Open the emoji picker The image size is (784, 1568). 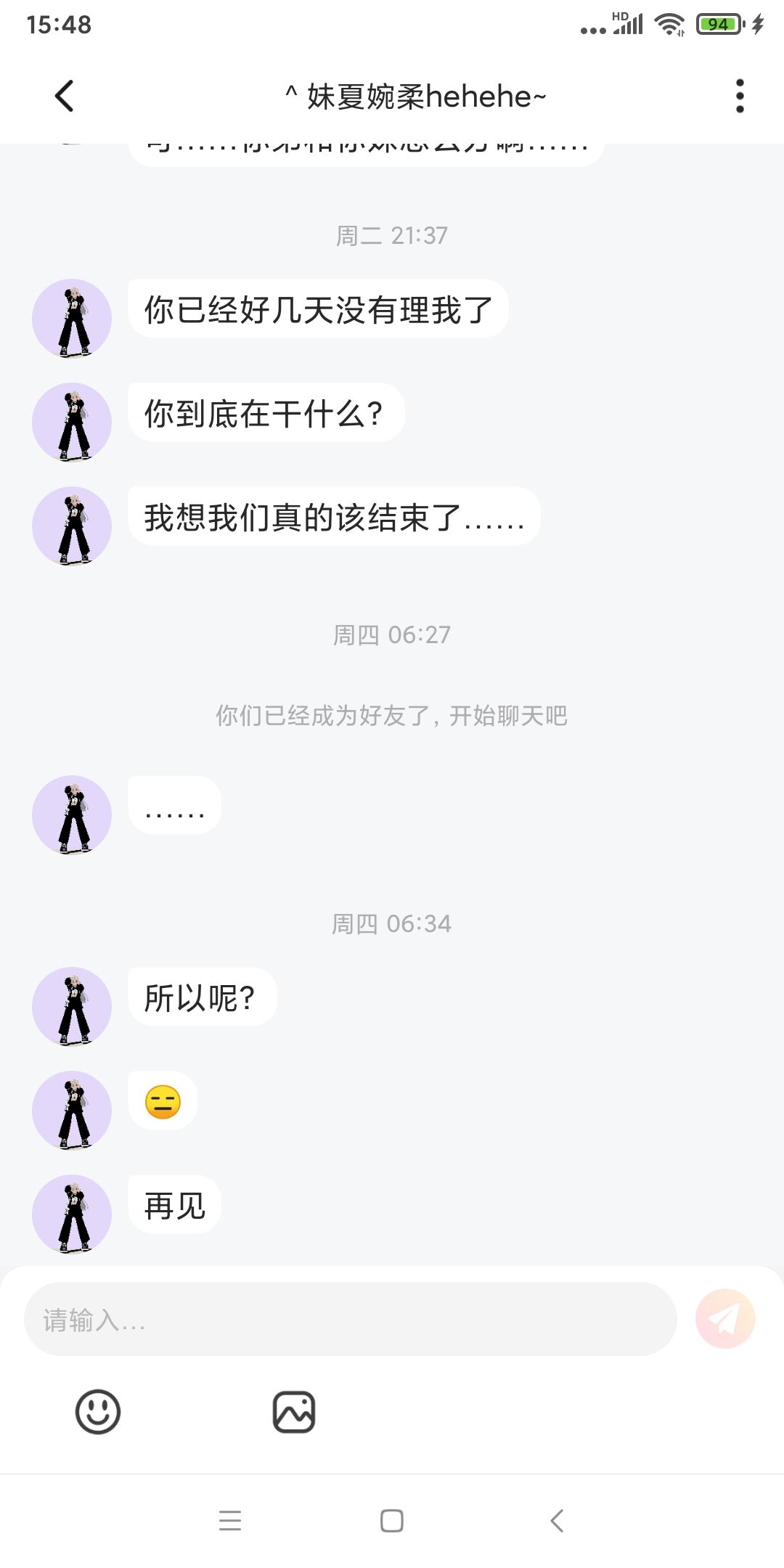point(98,1412)
